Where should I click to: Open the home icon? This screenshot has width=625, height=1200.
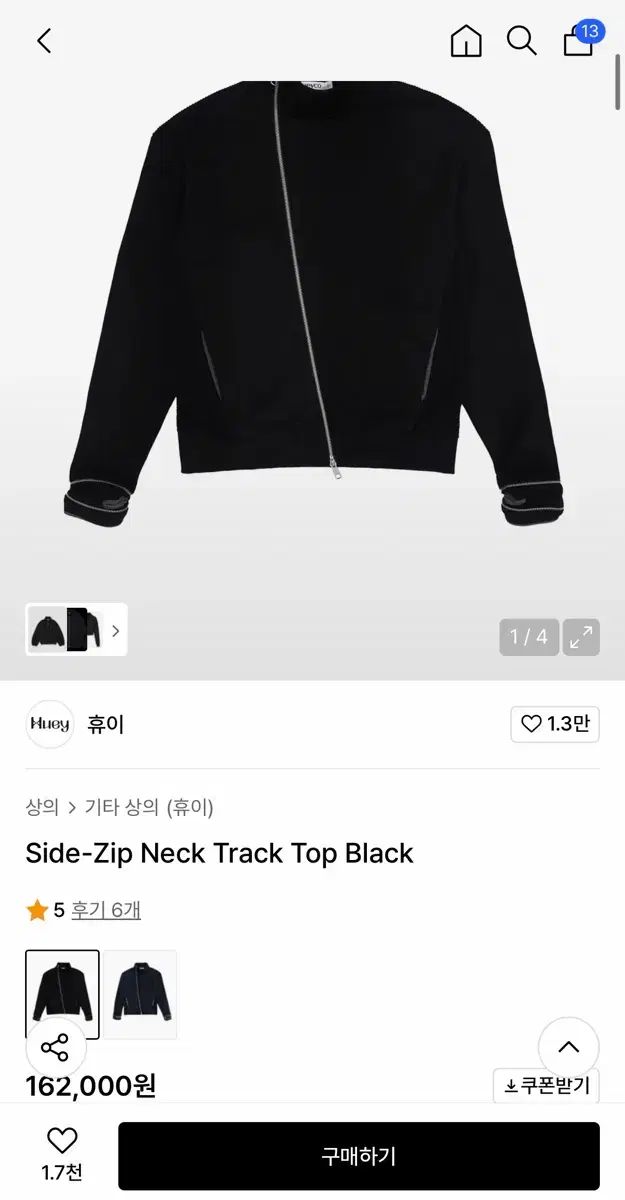(466, 41)
